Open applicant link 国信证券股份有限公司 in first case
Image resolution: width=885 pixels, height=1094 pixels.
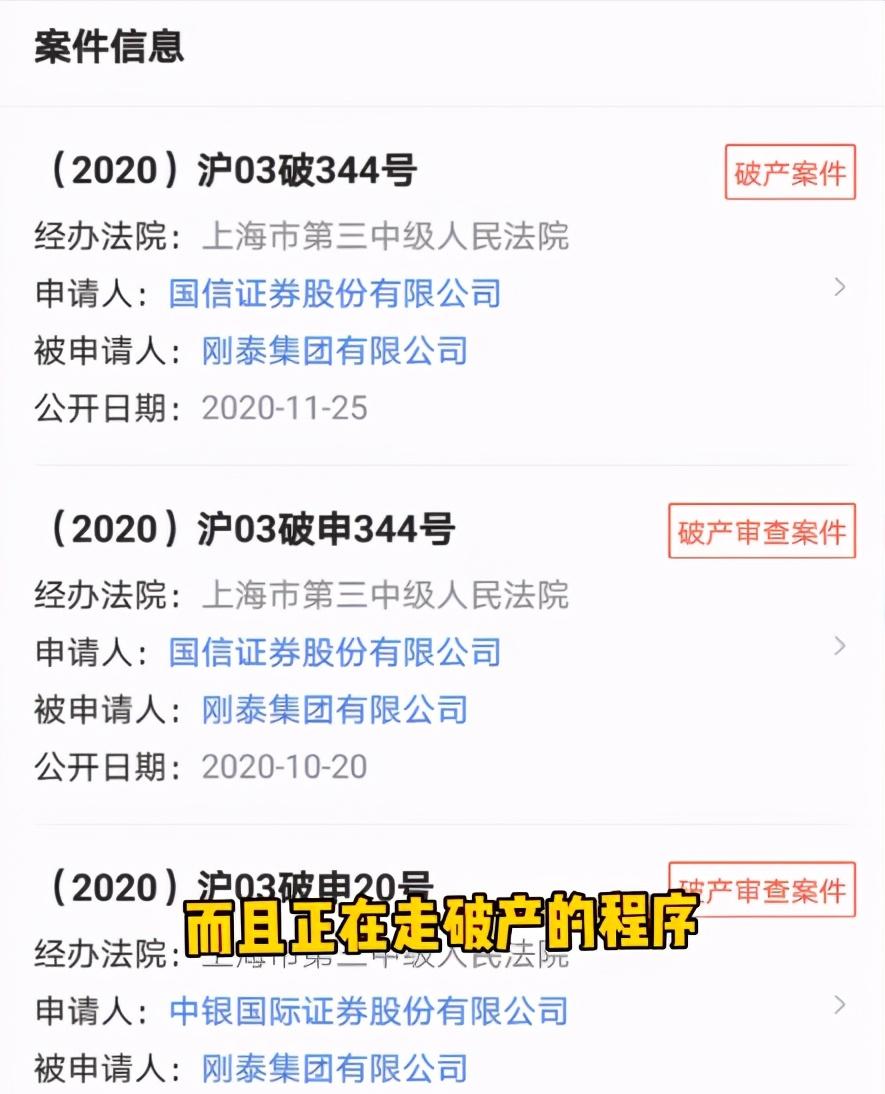point(335,294)
